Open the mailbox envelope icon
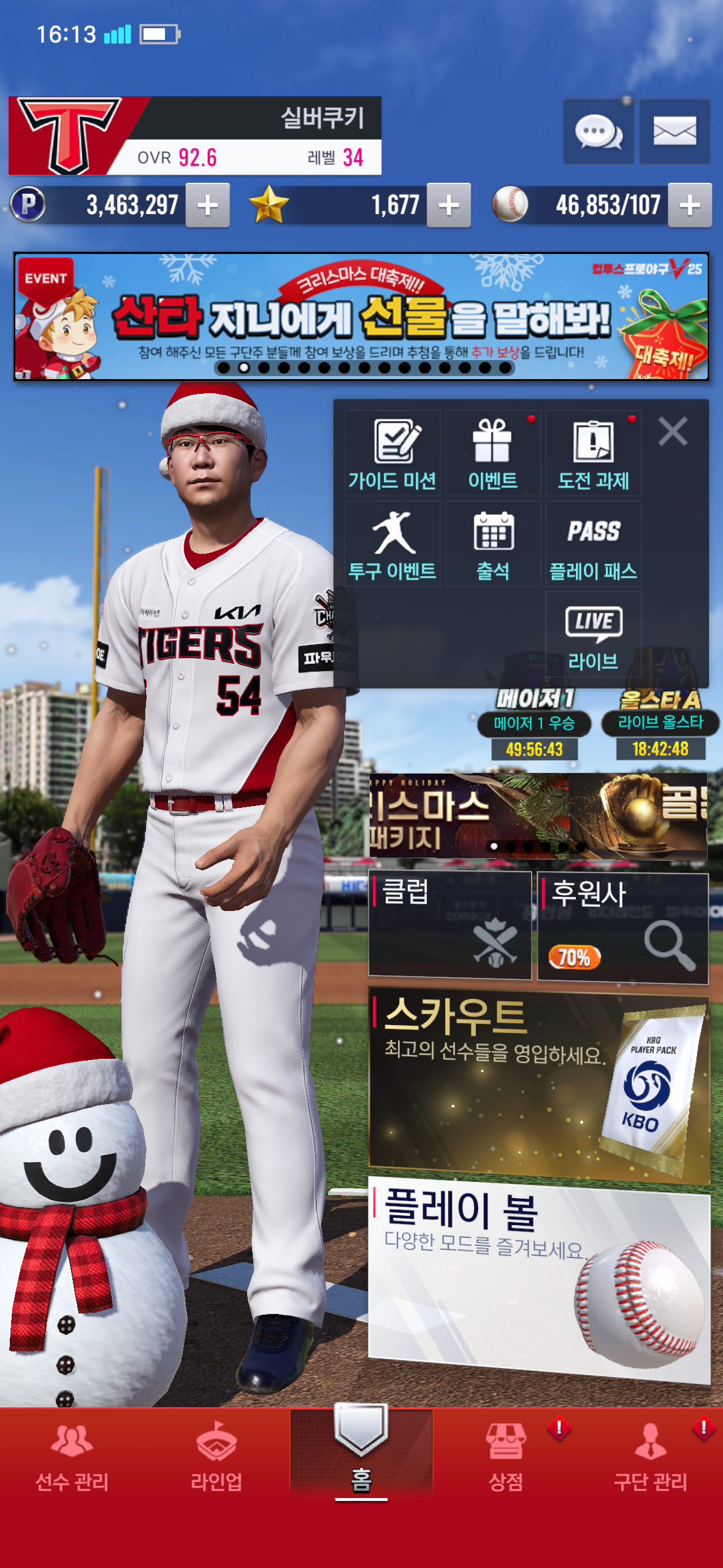723x1568 pixels. pos(675,131)
